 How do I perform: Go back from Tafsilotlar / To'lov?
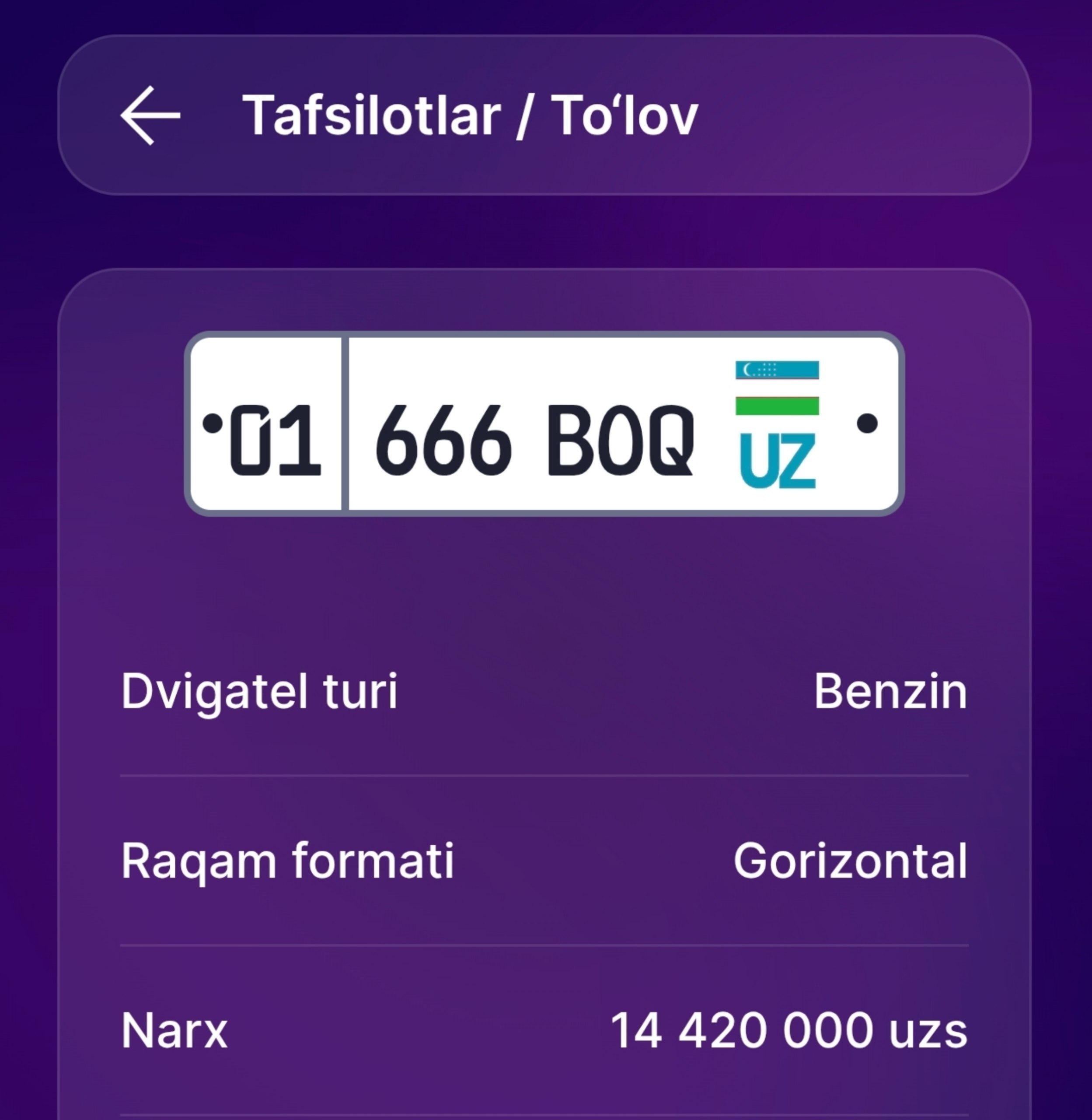pyautogui.click(x=150, y=115)
